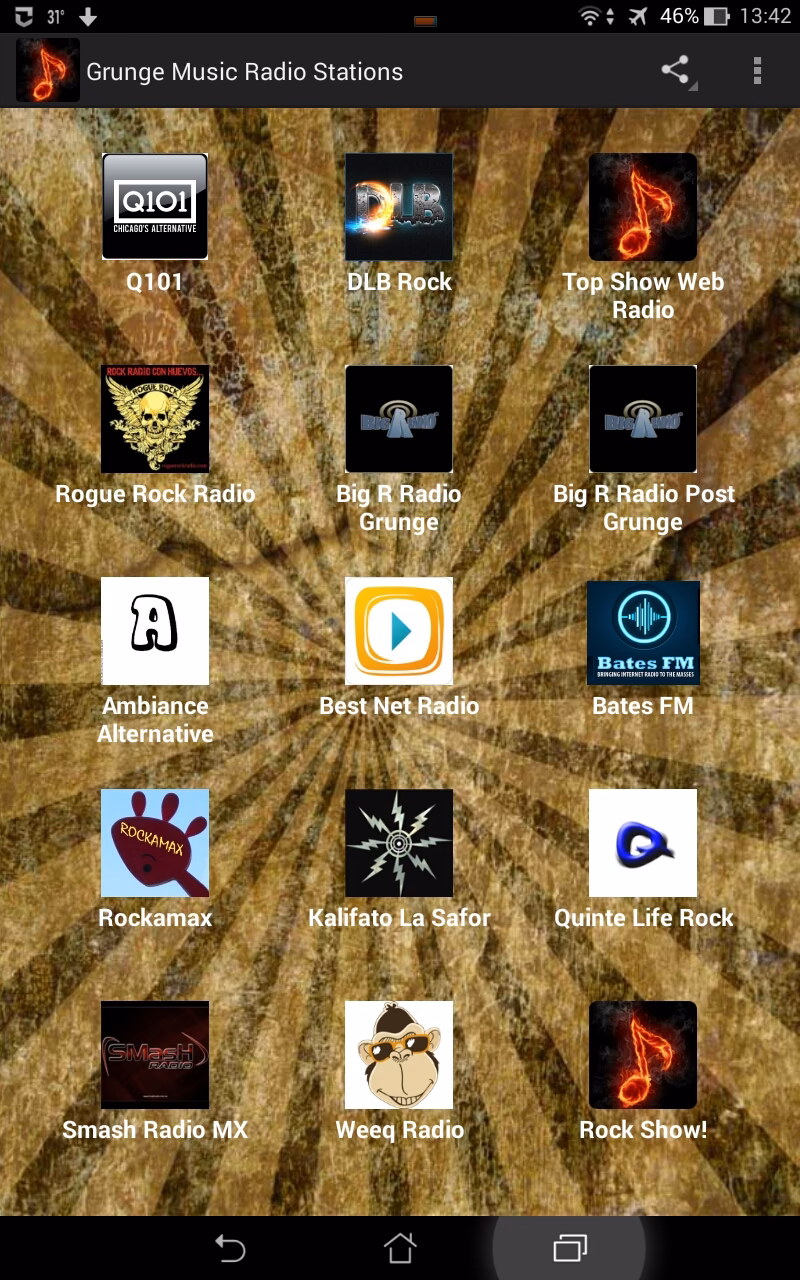The height and width of the screenshot is (1280, 800).
Task: Open Quinte Life Rock
Action: tap(643, 843)
